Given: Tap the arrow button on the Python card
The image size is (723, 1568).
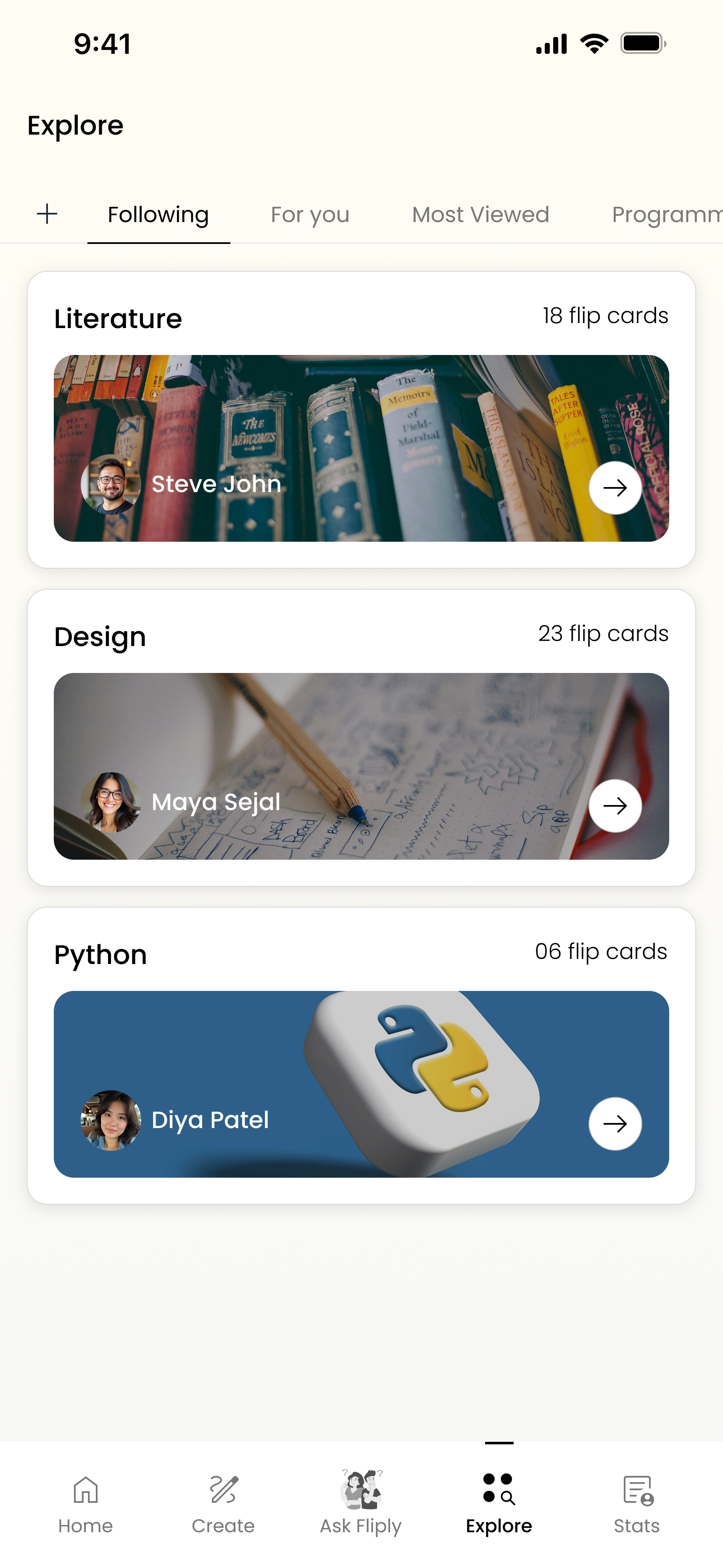Looking at the screenshot, I should pos(615,1124).
